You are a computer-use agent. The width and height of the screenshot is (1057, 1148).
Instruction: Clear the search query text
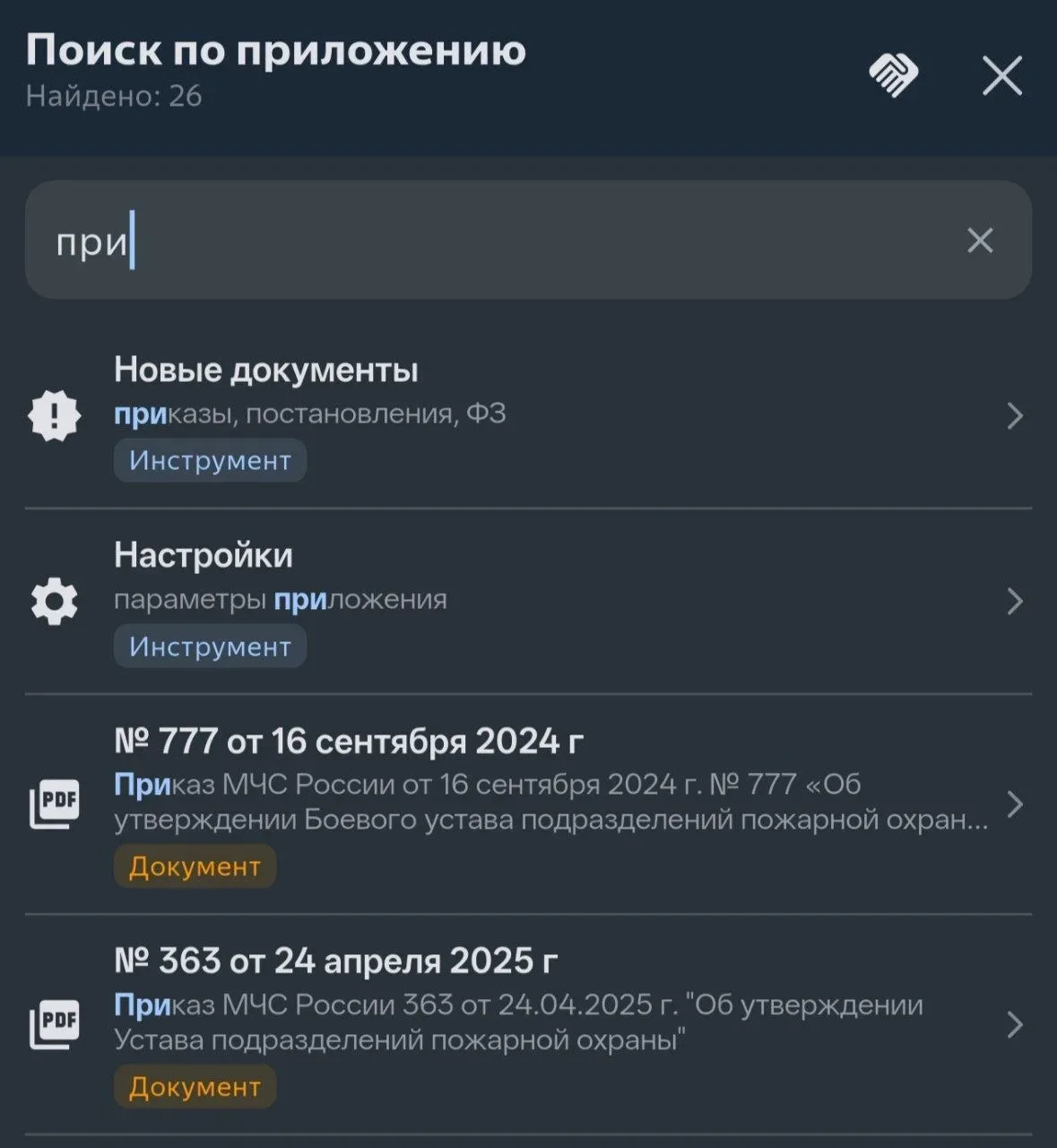pos(980,240)
